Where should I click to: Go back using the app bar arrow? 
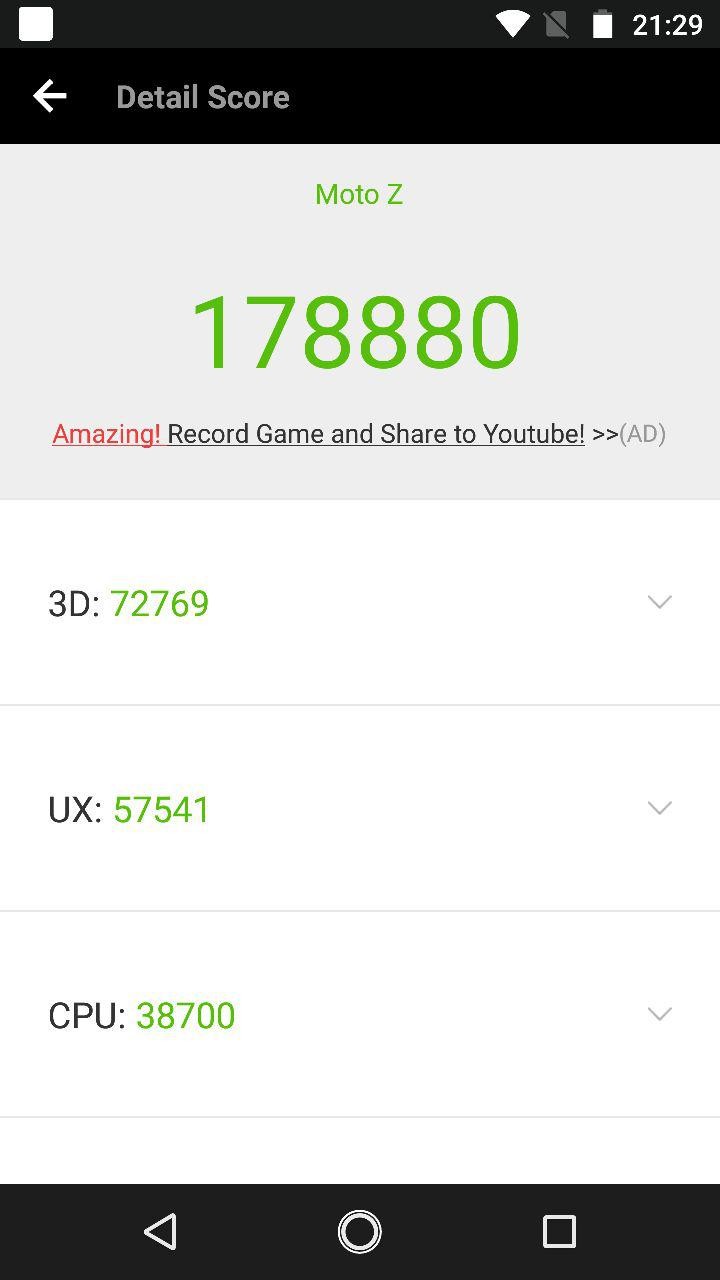pos(49,96)
